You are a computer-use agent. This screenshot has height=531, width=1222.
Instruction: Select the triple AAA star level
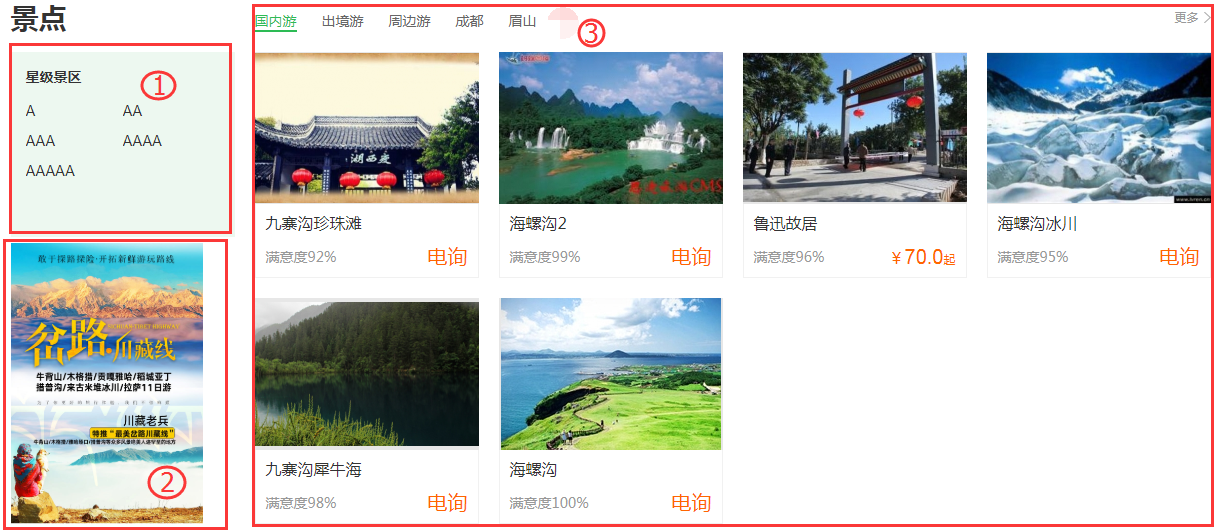click(x=41, y=141)
